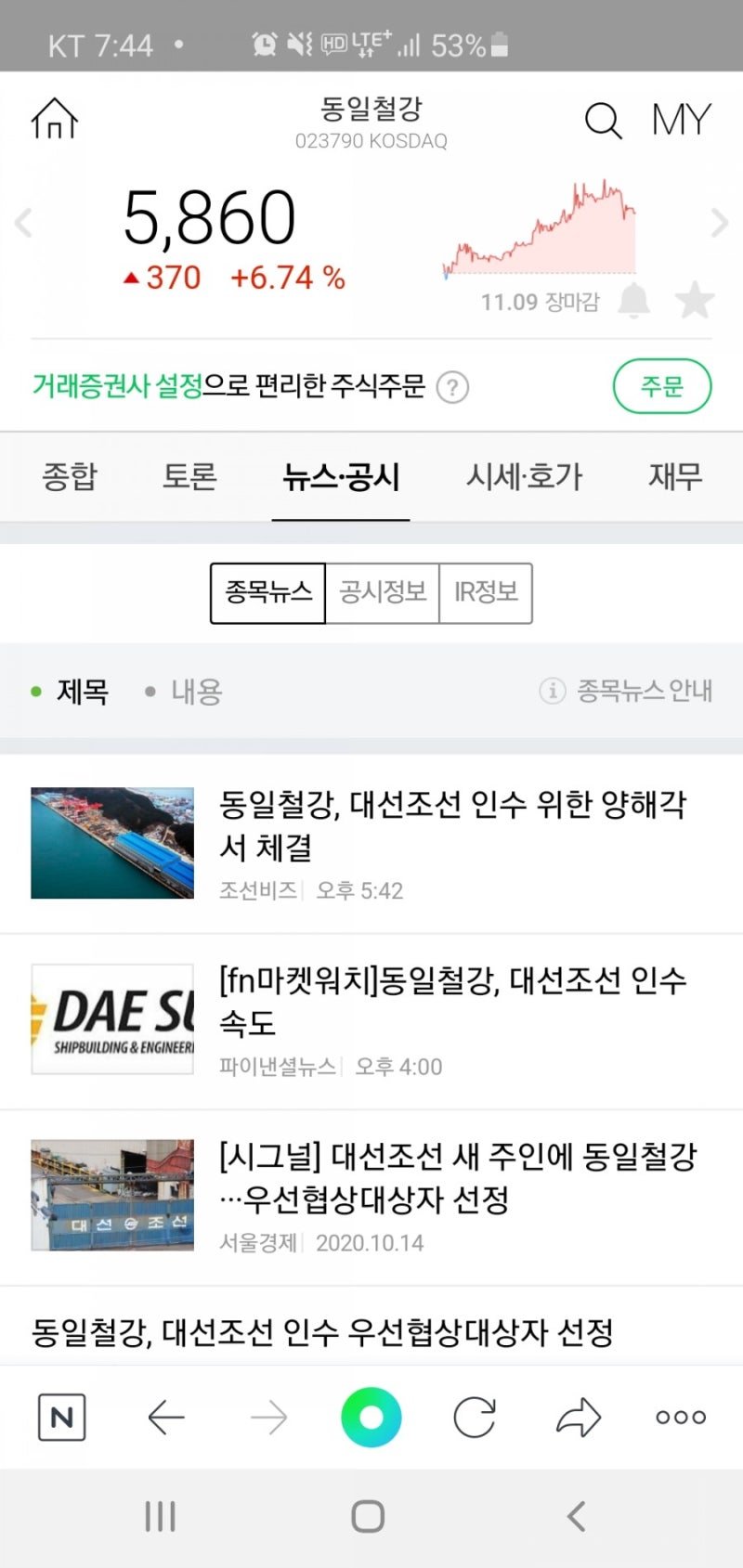This screenshot has height=1568, width=743.
Task: Tap the Naver N icon in the bottom toolbar
Action: (x=61, y=1418)
